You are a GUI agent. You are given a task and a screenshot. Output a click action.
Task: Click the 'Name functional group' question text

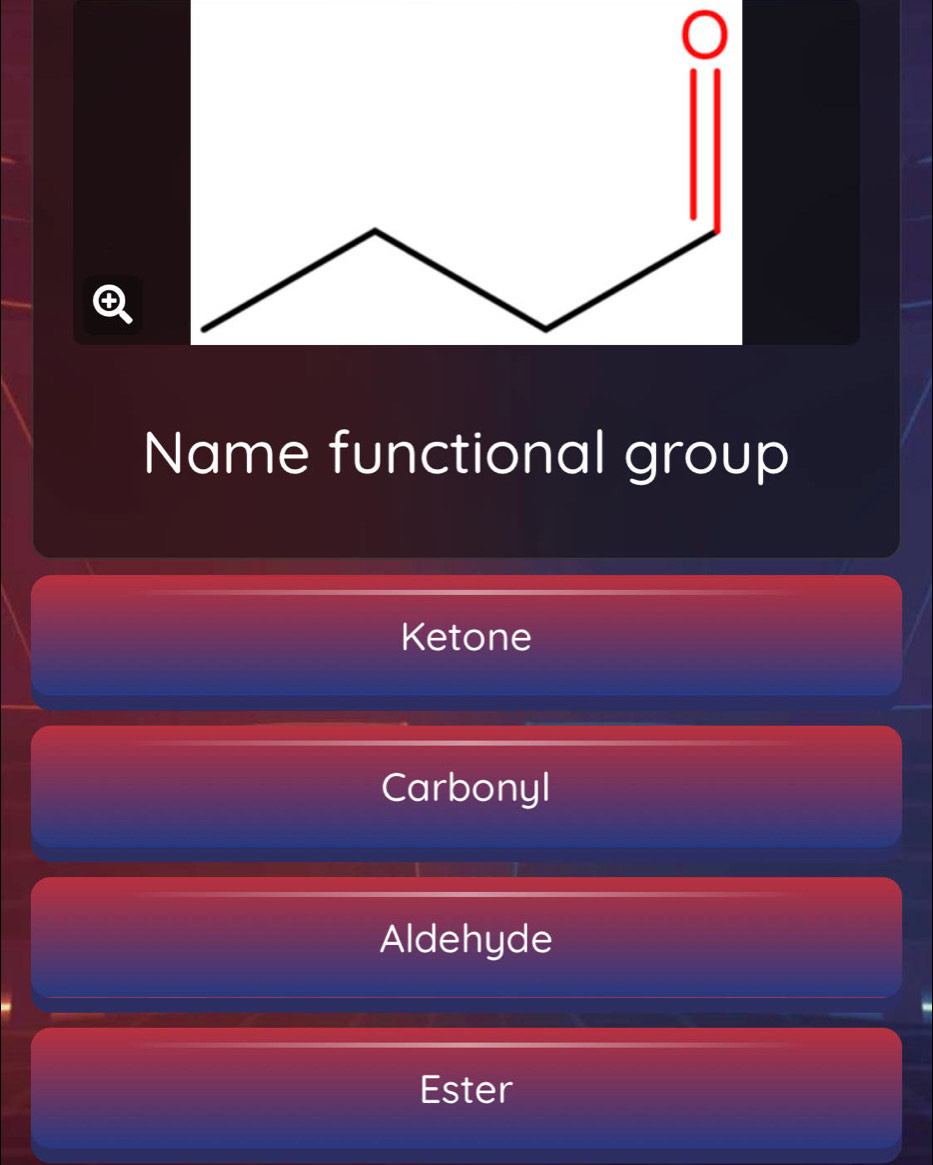point(466,455)
